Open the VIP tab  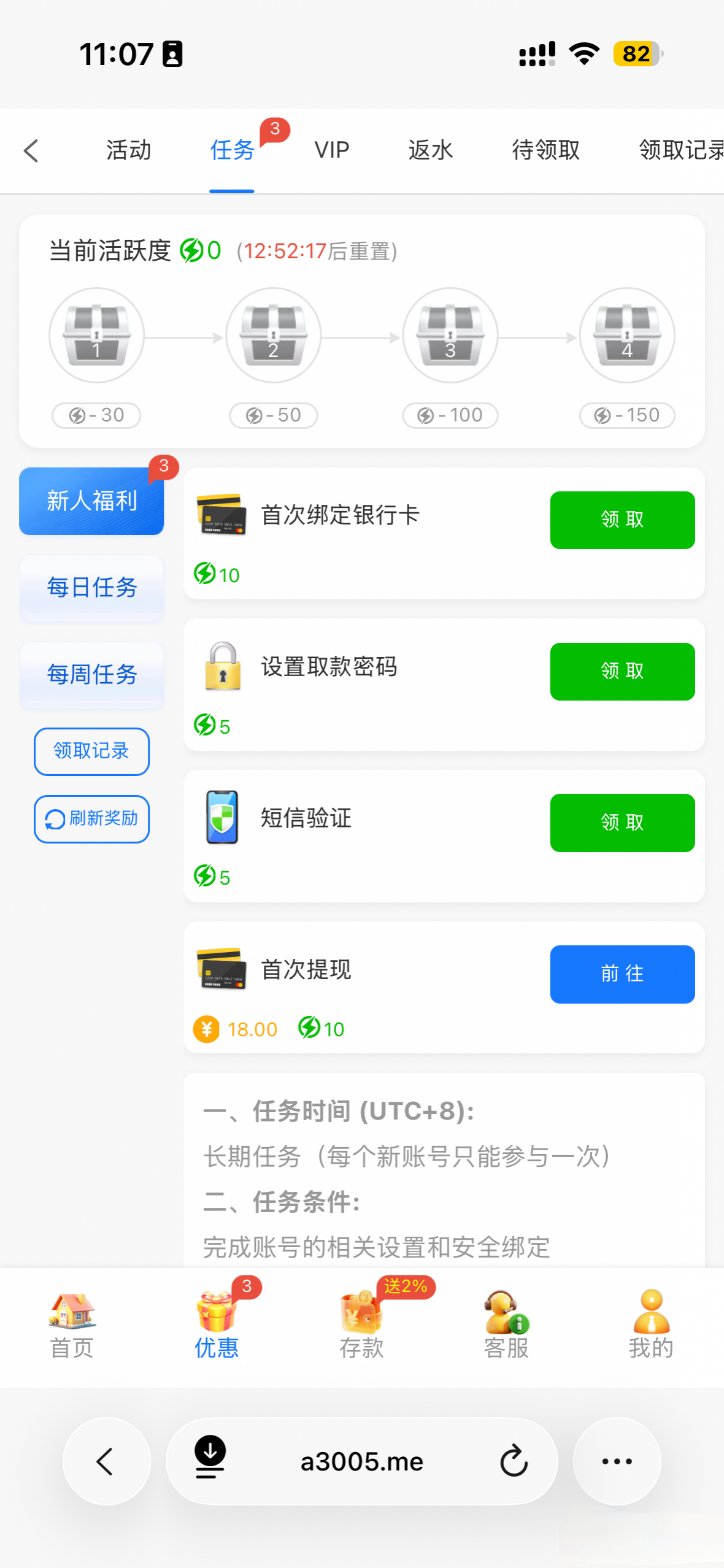[331, 150]
